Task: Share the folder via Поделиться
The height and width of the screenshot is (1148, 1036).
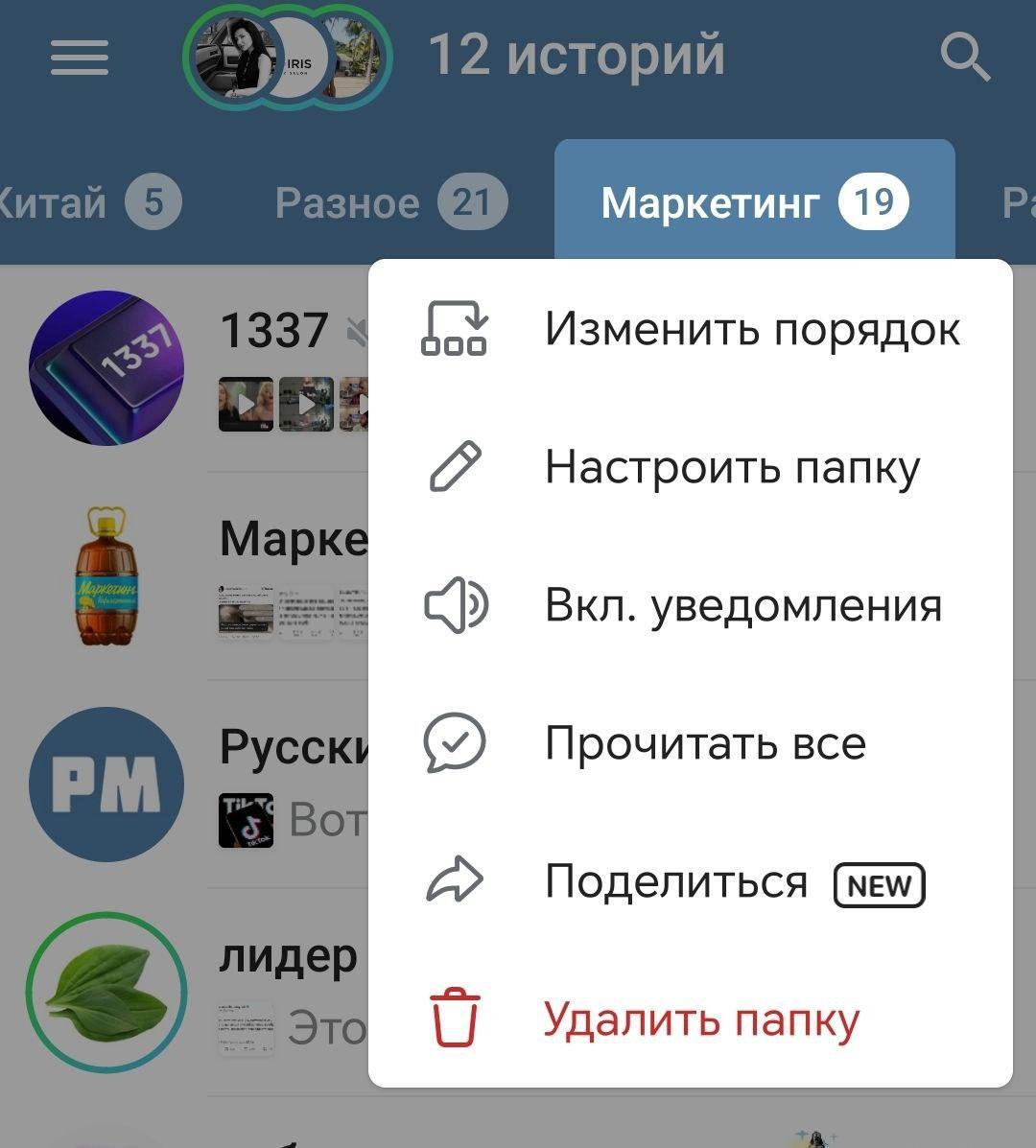Action: [x=691, y=881]
